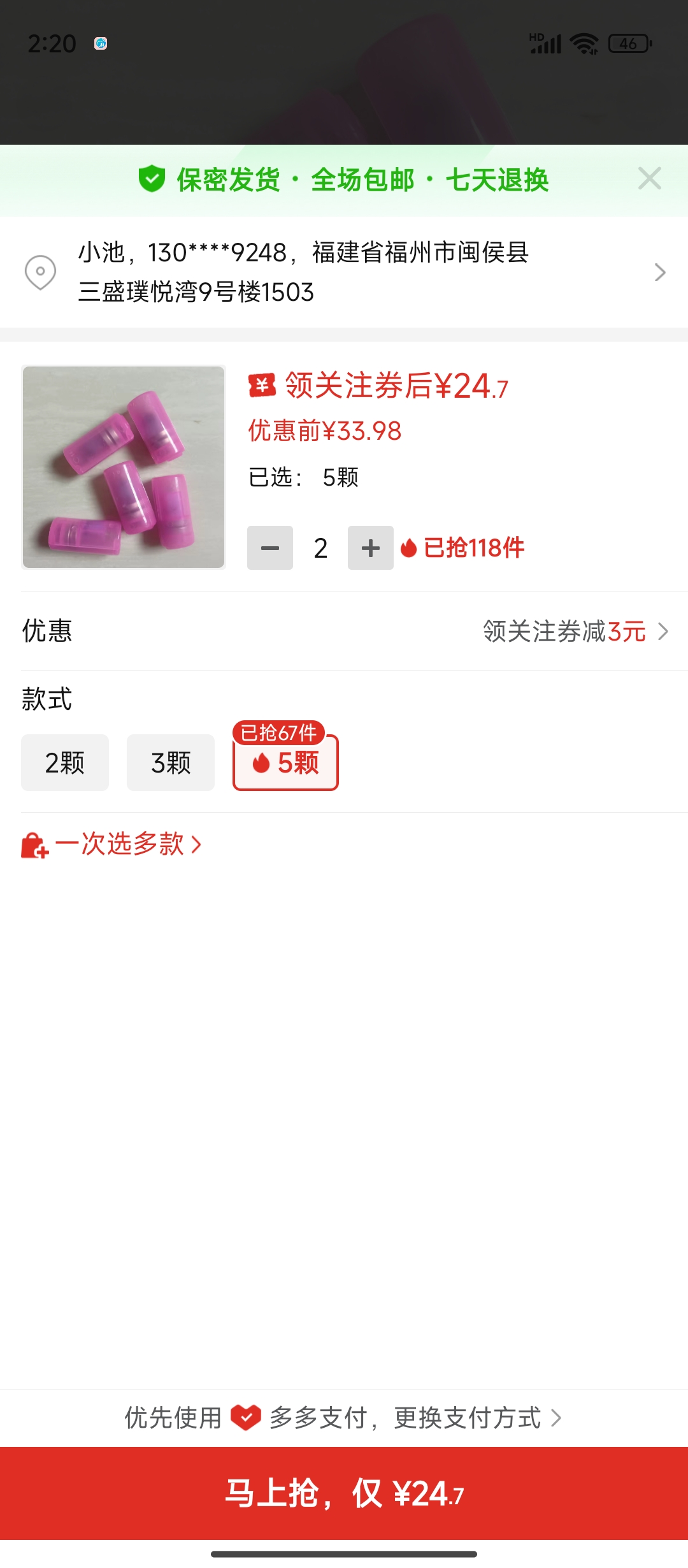
Task: Change payment method via 更换支付方式
Action: (x=478, y=1418)
